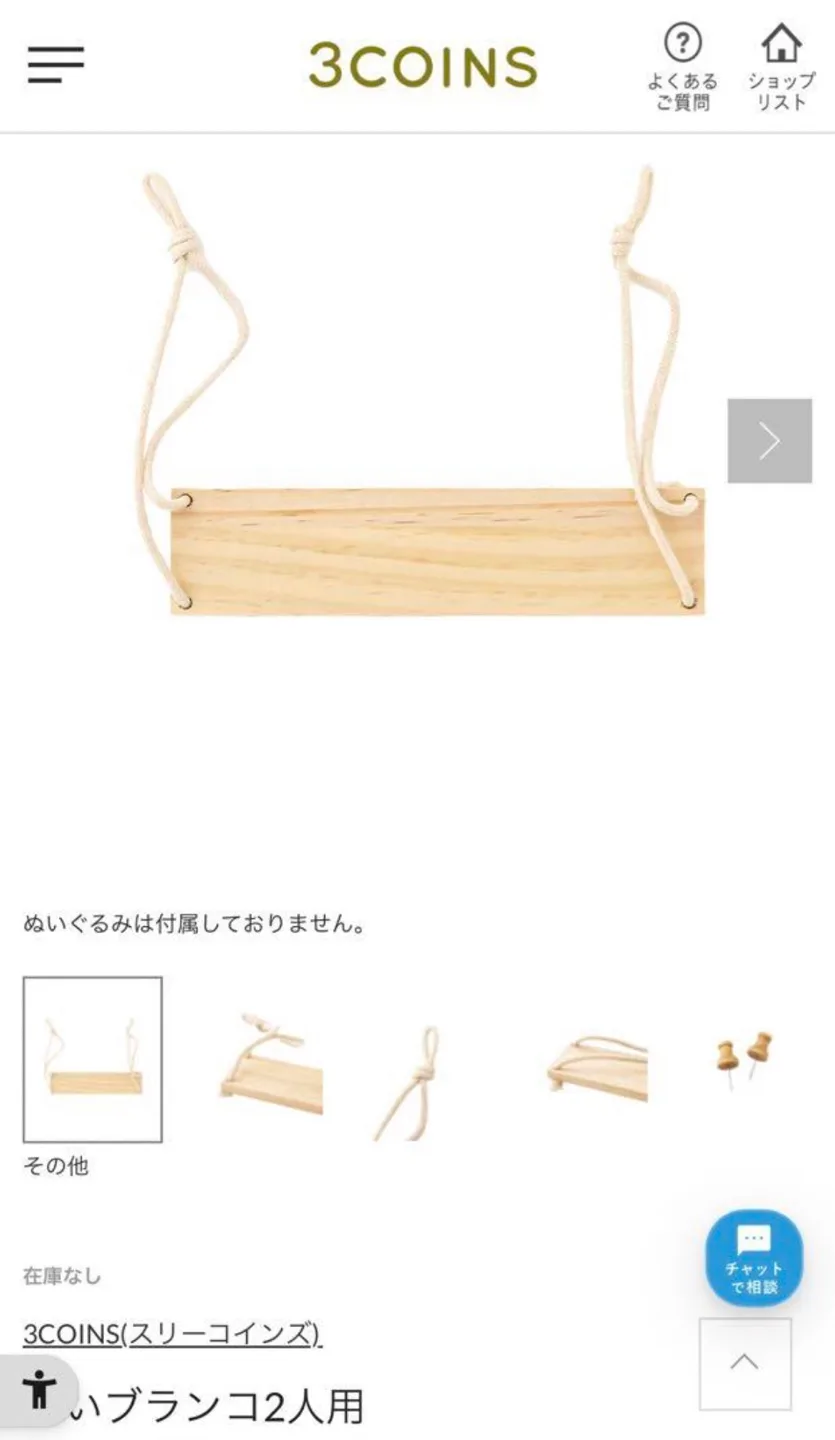The height and width of the screenshot is (1440, 835).
Task: Open チャットで相談 chat support
Action: coord(754,1258)
